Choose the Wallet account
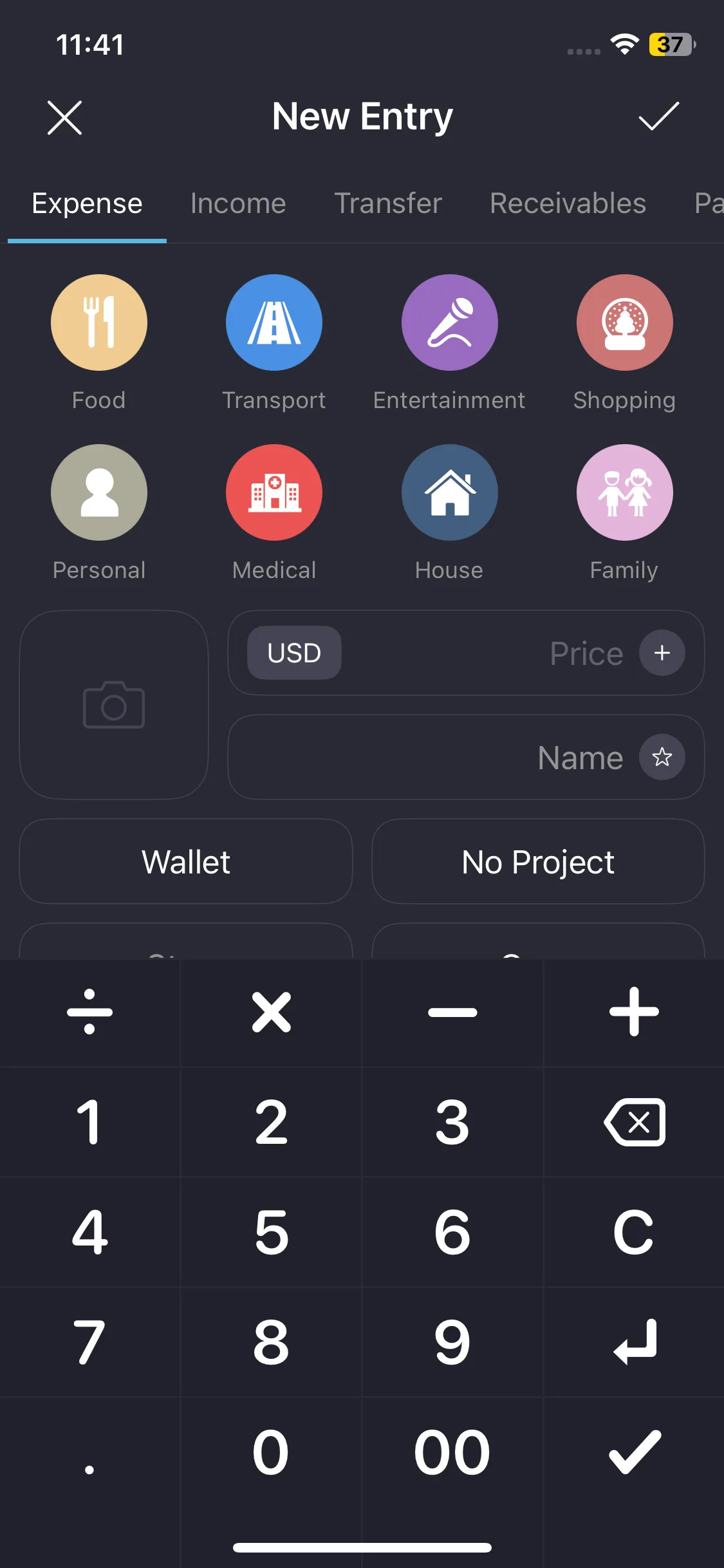724x1568 pixels. pyautogui.click(x=186, y=861)
